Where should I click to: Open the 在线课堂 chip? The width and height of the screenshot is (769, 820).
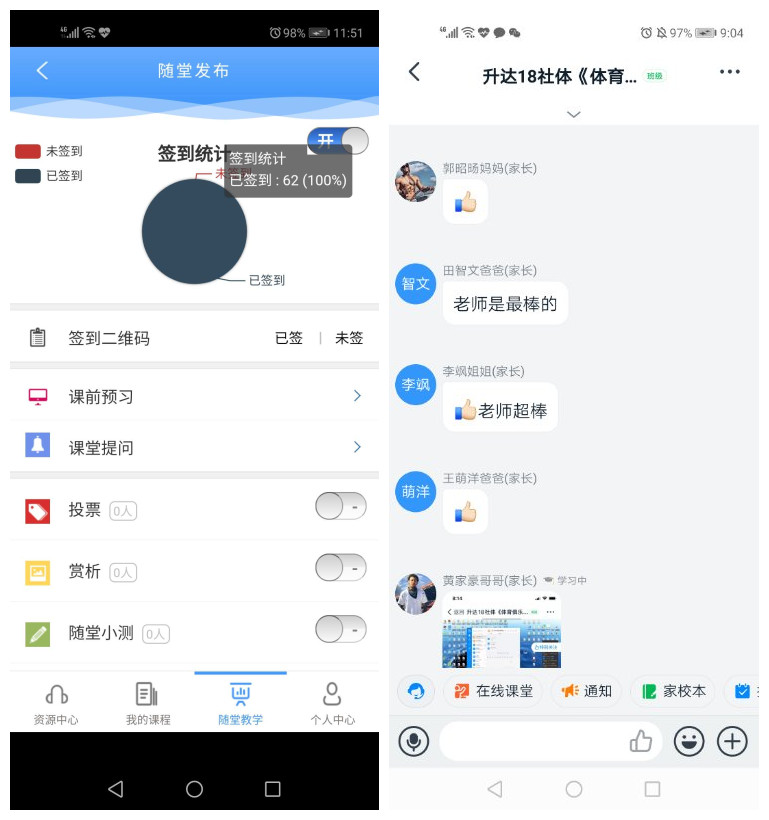pyautogui.click(x=492, y=691)
